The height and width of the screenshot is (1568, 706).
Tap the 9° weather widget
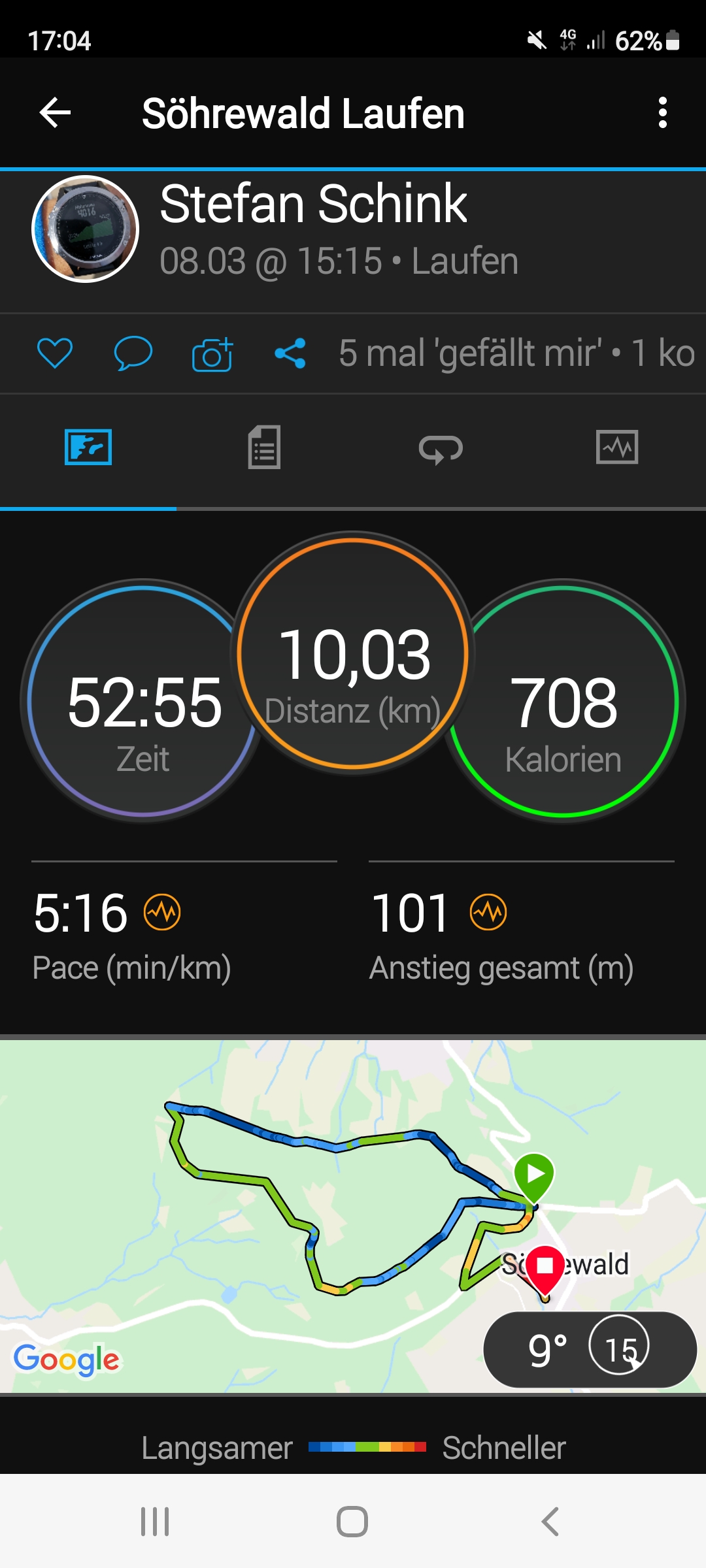pos(590,1350)
